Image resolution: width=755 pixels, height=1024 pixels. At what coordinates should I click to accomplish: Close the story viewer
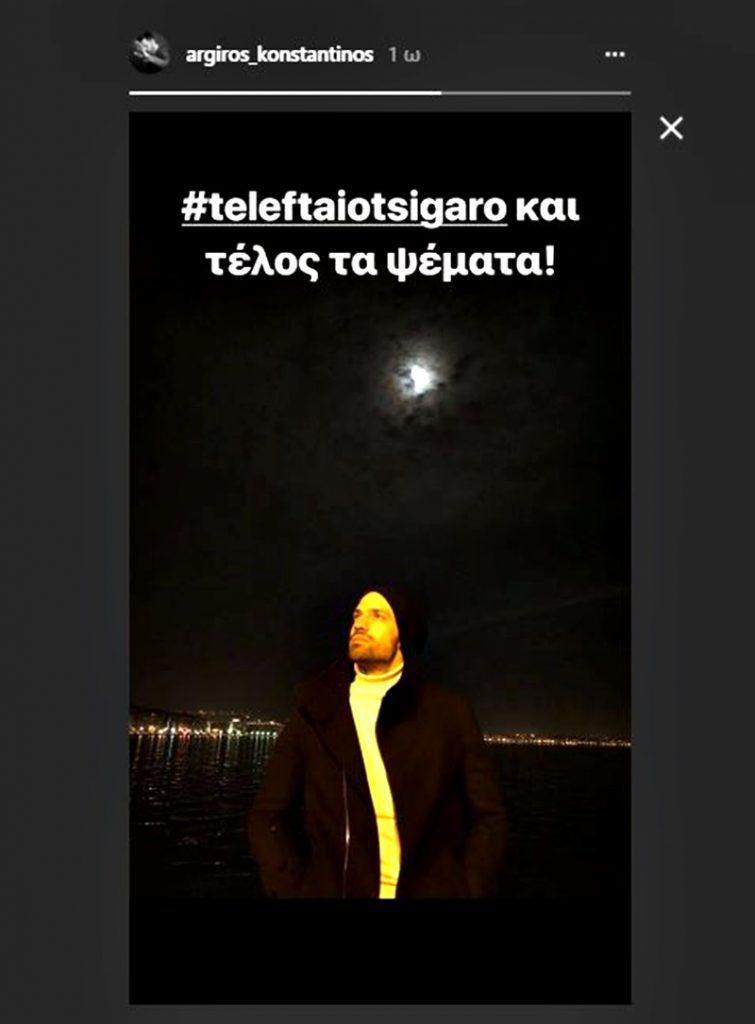click(x=671, y=128)
